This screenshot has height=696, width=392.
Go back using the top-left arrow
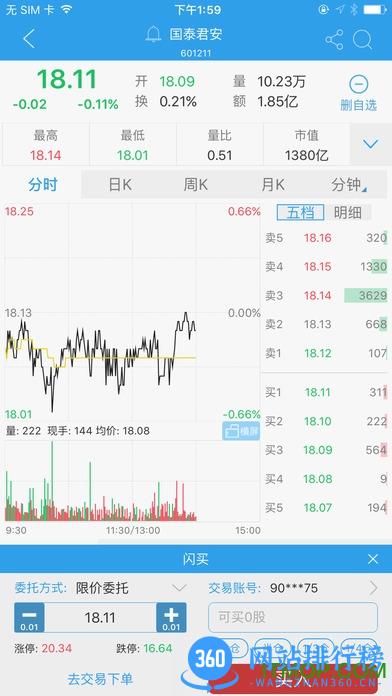coord(29,39)
